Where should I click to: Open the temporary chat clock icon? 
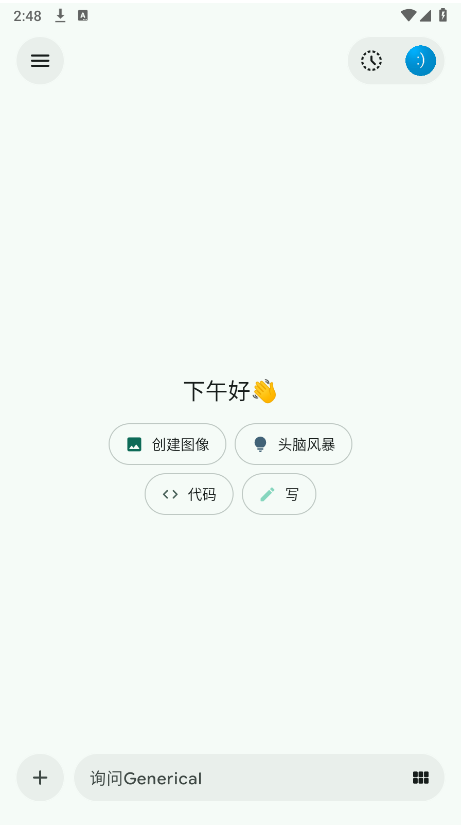372,61
